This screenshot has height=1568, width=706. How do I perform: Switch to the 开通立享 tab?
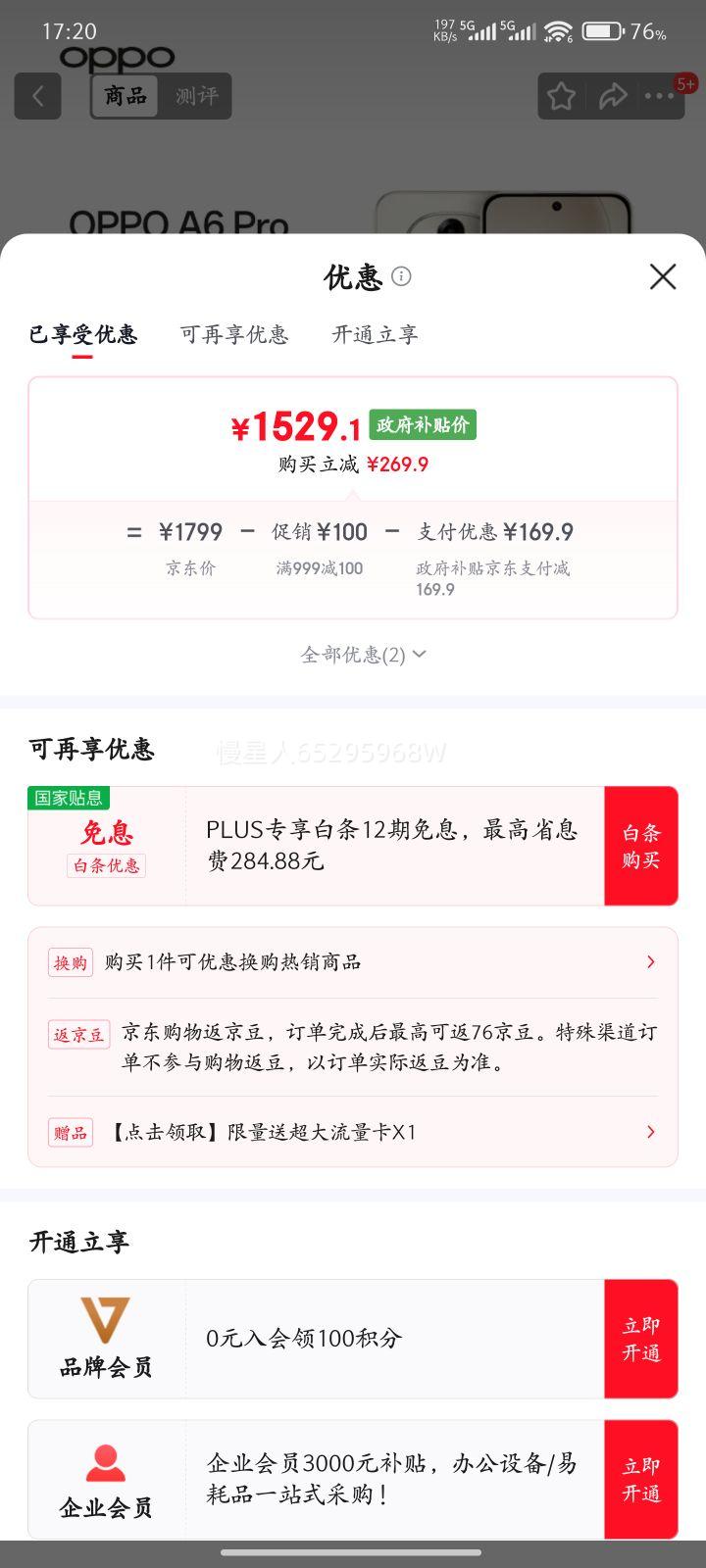(375, 335)
